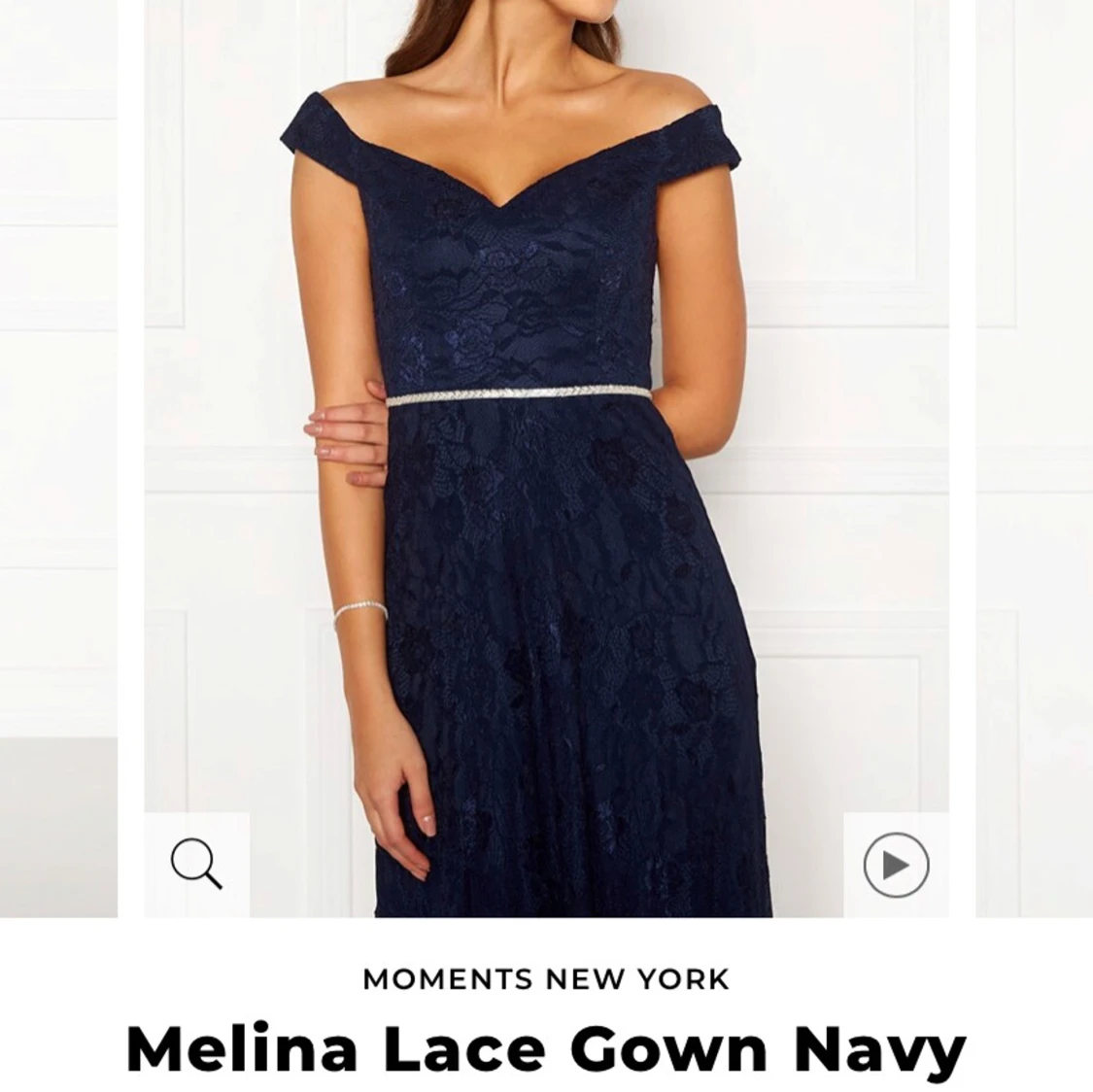Tap the magnifier zoom icon

point(196,864)
